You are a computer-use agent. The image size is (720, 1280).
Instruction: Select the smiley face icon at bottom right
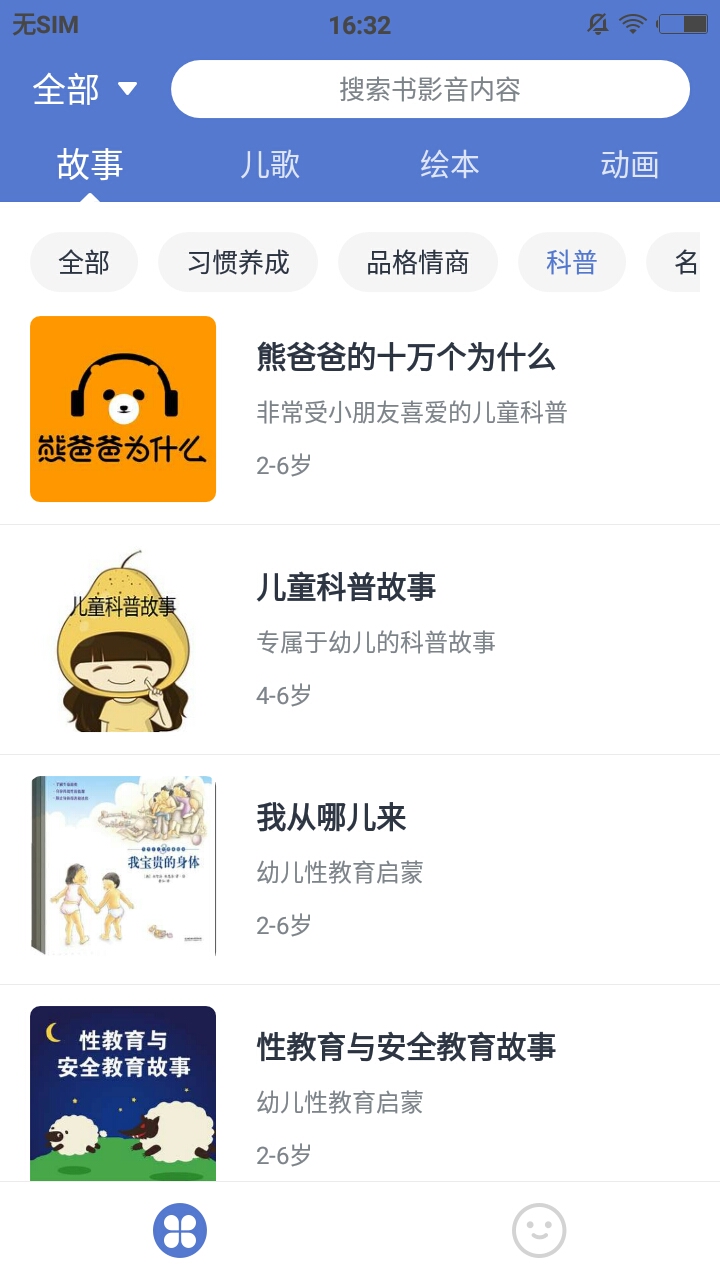[x=539, y=1230]
